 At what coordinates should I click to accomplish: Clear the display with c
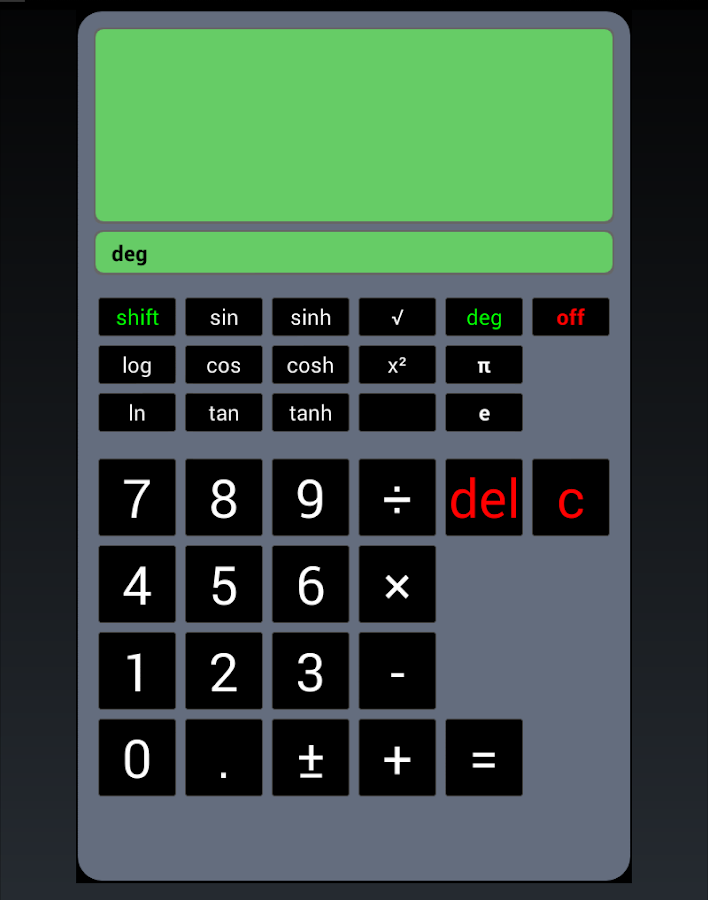click(x=570, y=498)
